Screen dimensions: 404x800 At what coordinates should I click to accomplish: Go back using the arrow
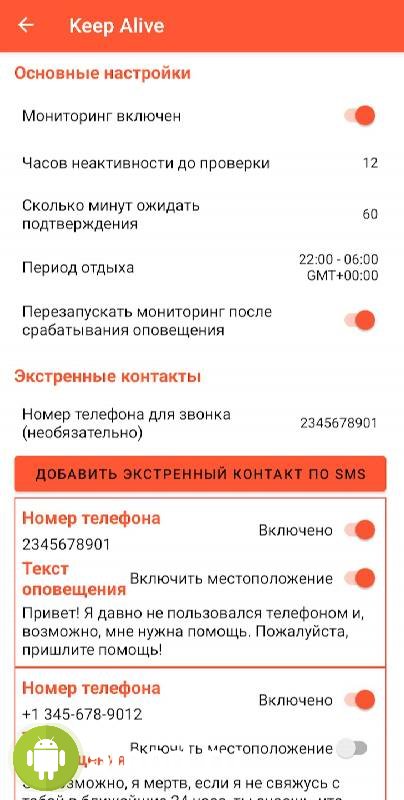26,26
